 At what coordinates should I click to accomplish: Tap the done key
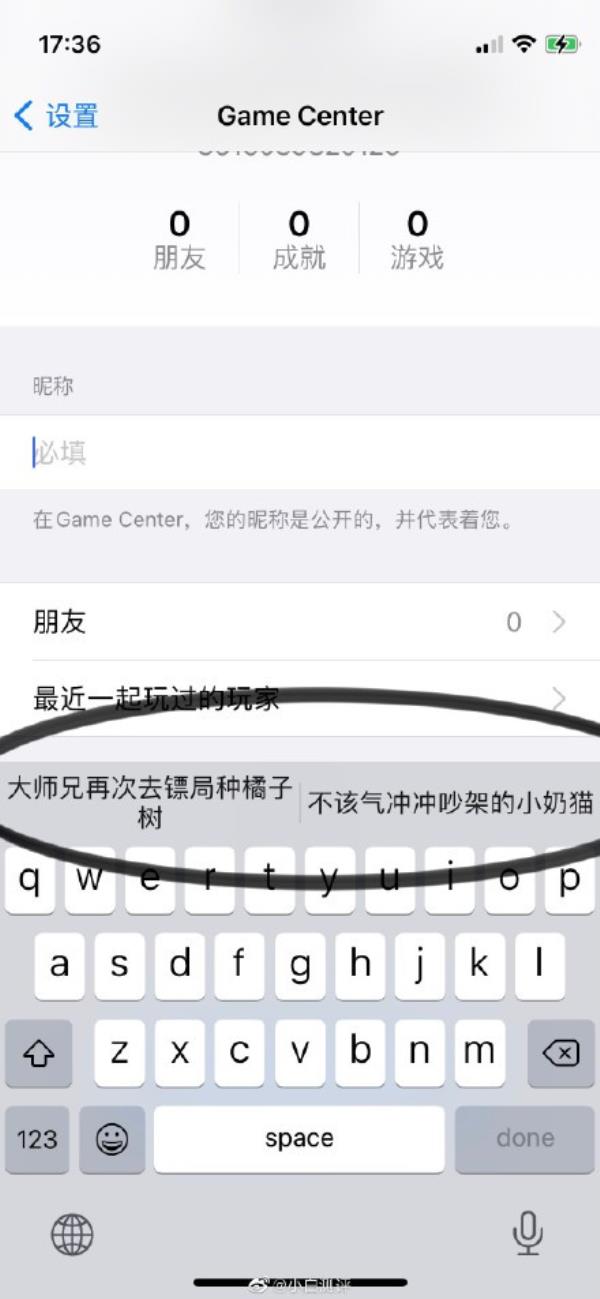coord(525,1139)
